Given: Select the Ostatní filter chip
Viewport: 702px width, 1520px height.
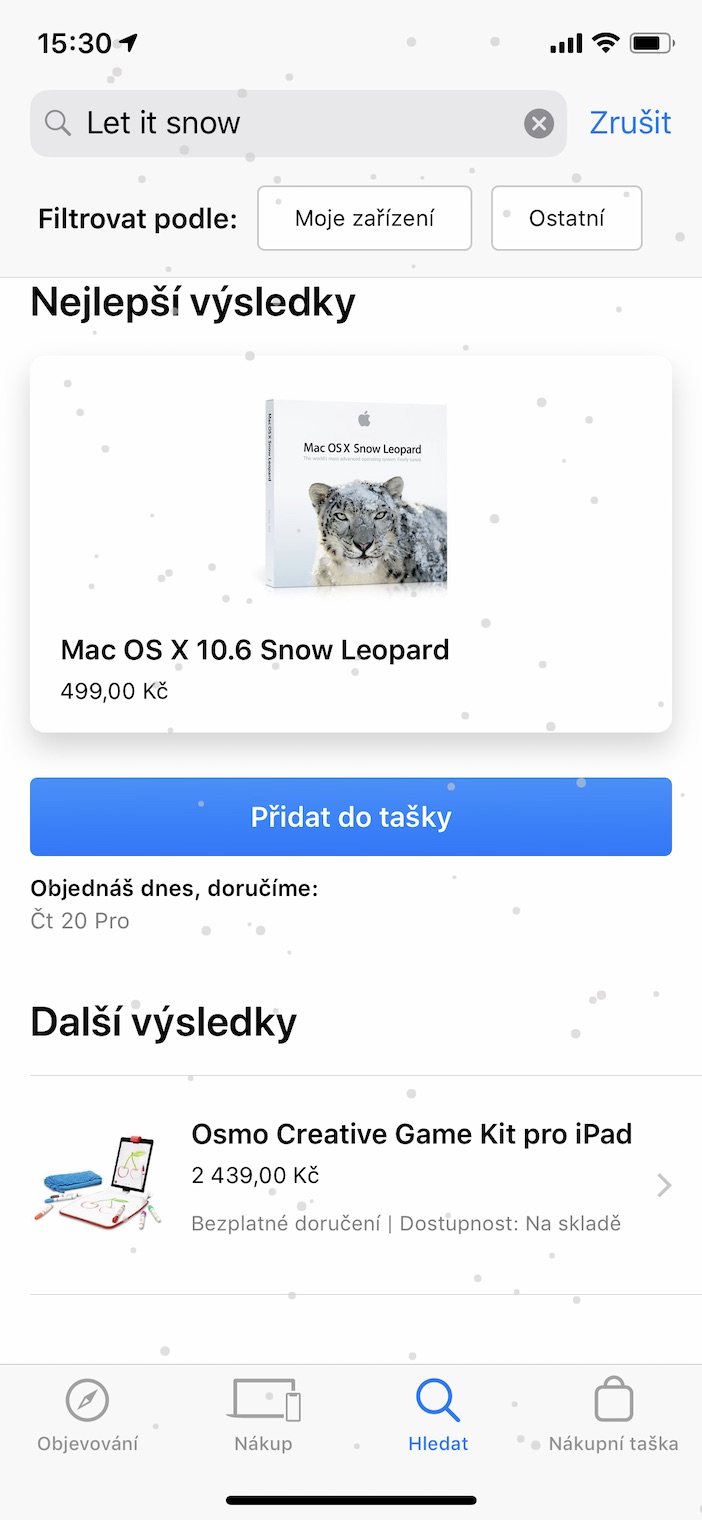Looking at the screenshot, I should pyautogui.click(x=566, y=218).
